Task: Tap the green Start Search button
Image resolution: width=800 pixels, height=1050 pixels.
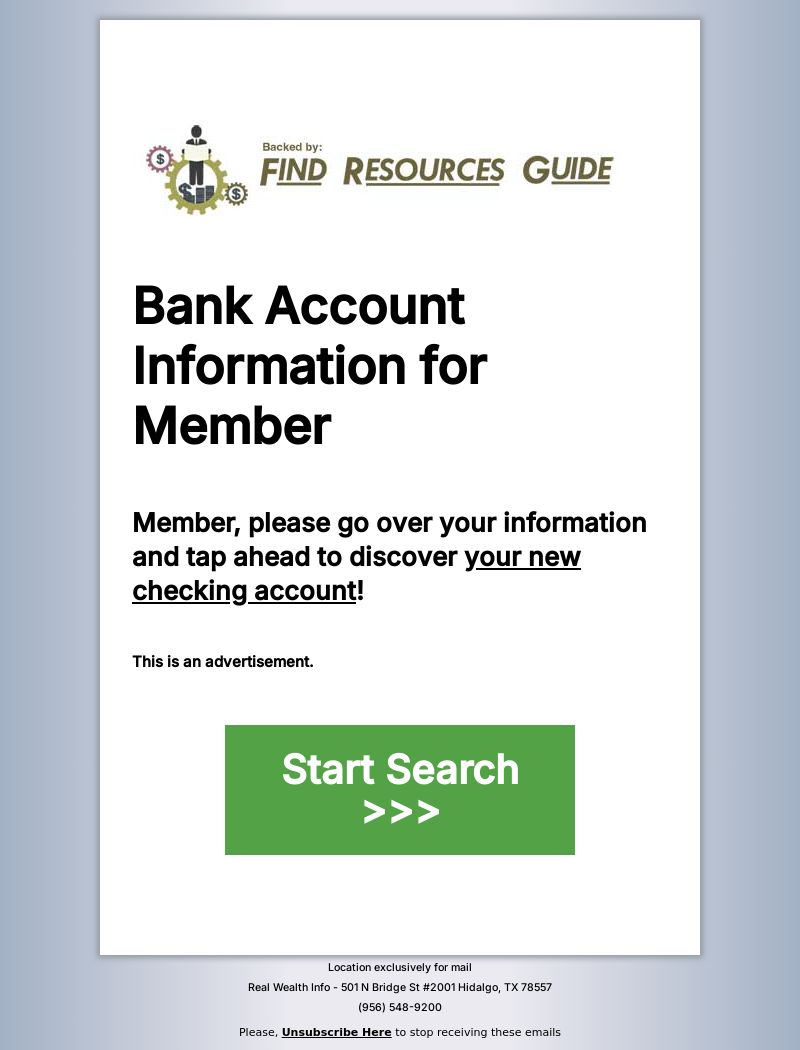Action: coord(400,789)
